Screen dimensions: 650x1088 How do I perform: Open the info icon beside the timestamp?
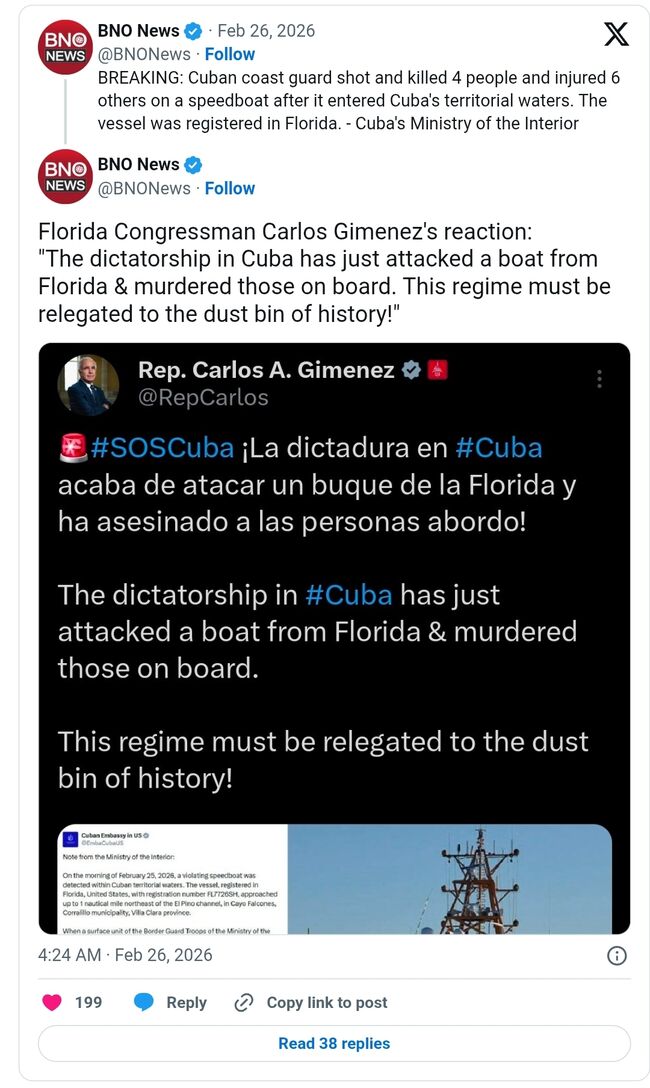617,956
